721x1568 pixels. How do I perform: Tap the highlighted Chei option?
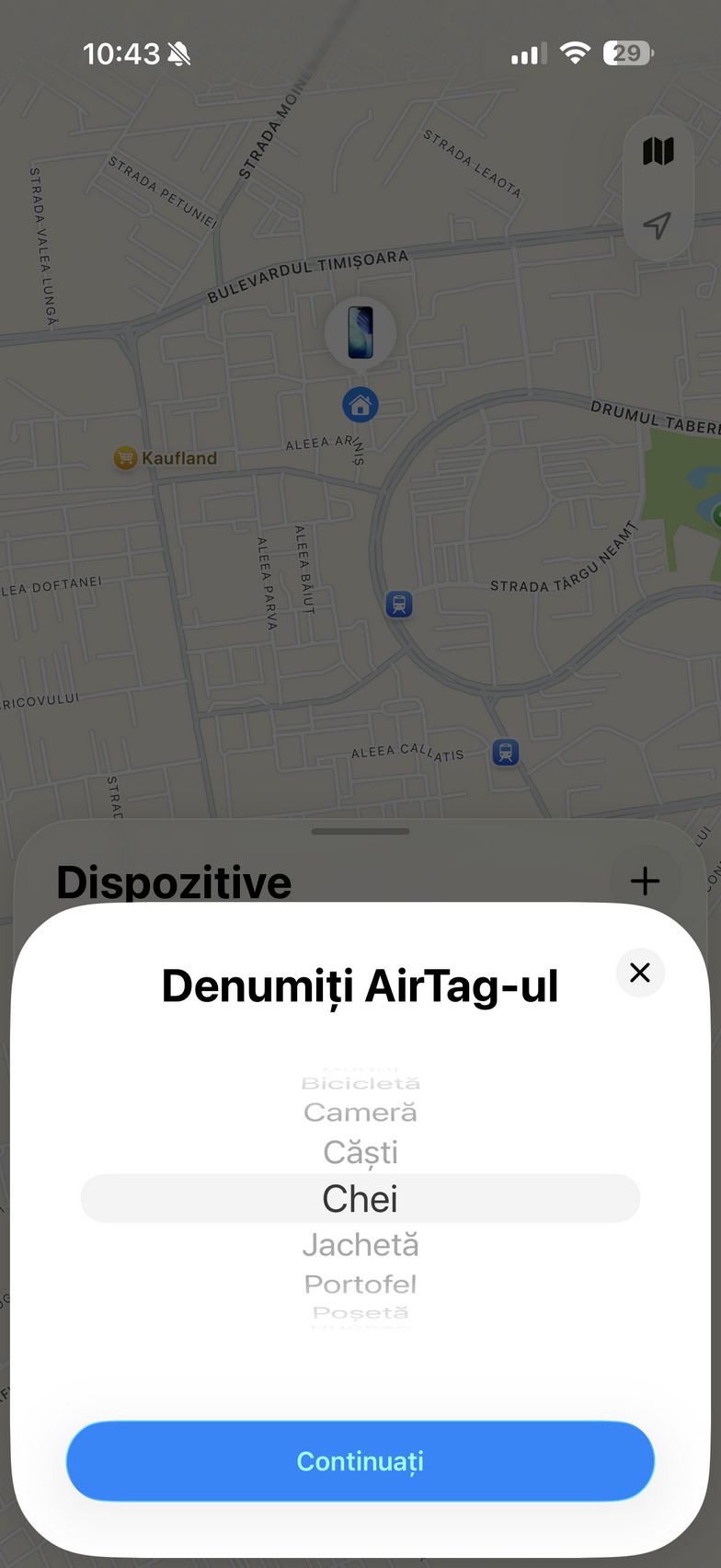tap(360, 1198)
